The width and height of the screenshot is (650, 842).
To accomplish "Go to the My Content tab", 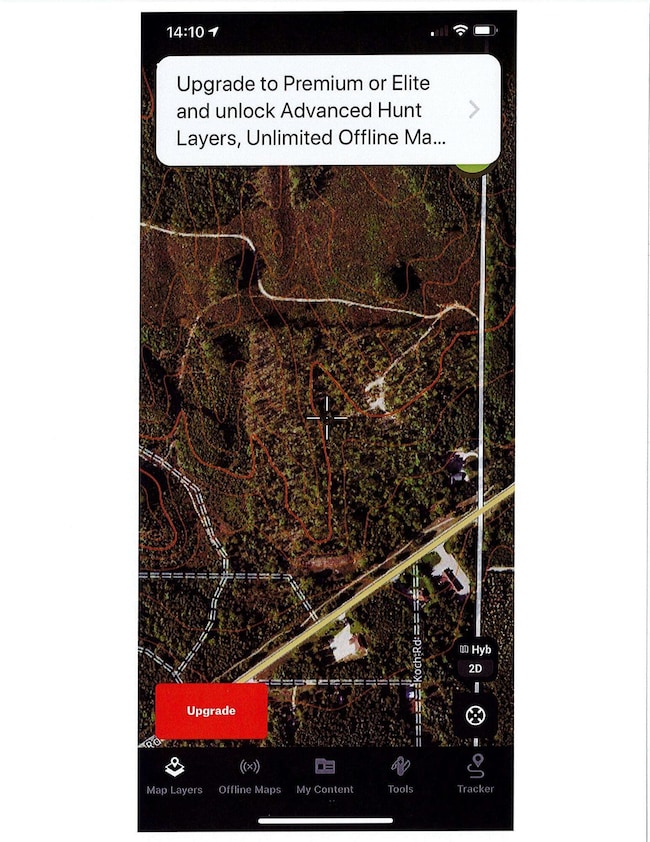I will click(x=325, y=776).
